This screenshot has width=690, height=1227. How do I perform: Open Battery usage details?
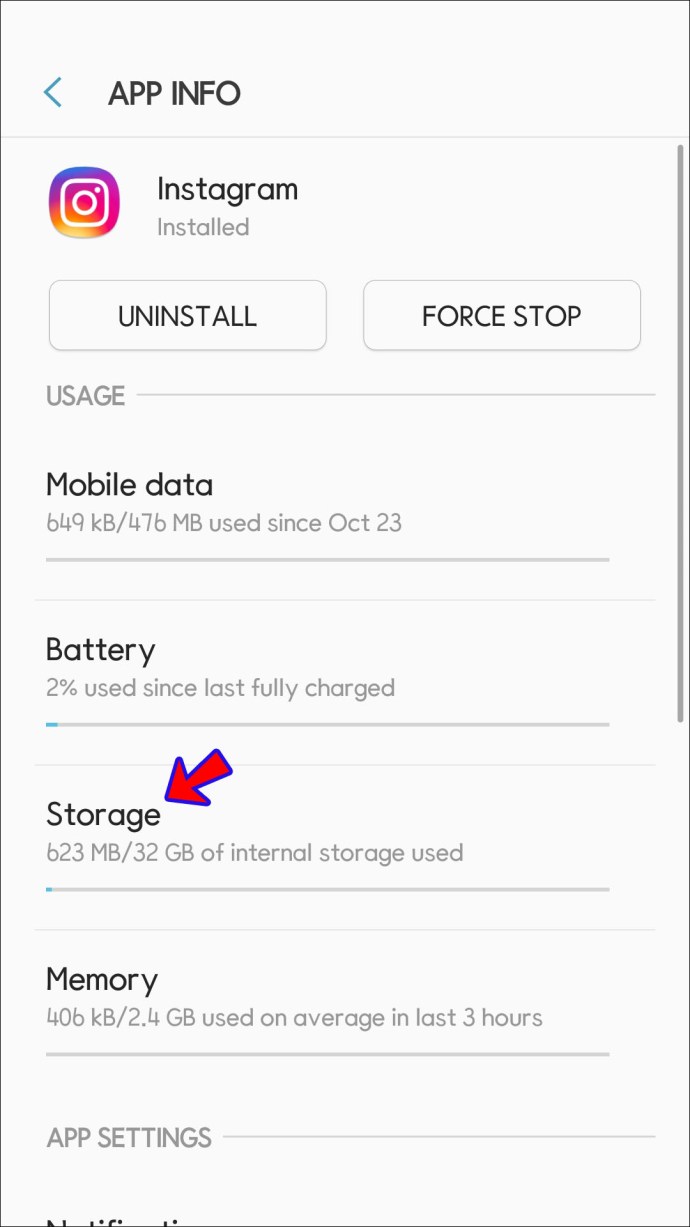tap(345, 683)
